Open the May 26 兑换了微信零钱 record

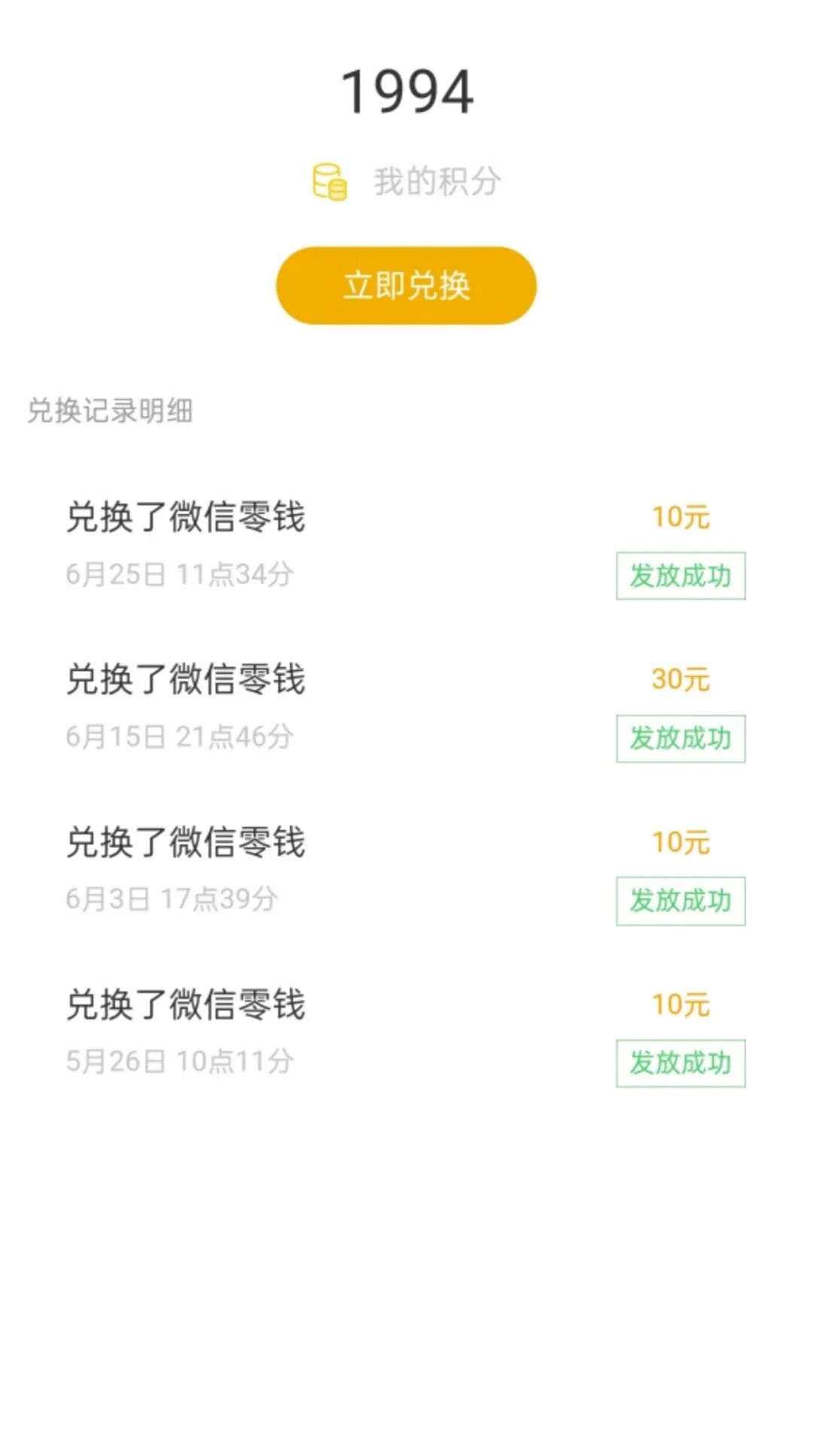click(x=186, y=1005)
